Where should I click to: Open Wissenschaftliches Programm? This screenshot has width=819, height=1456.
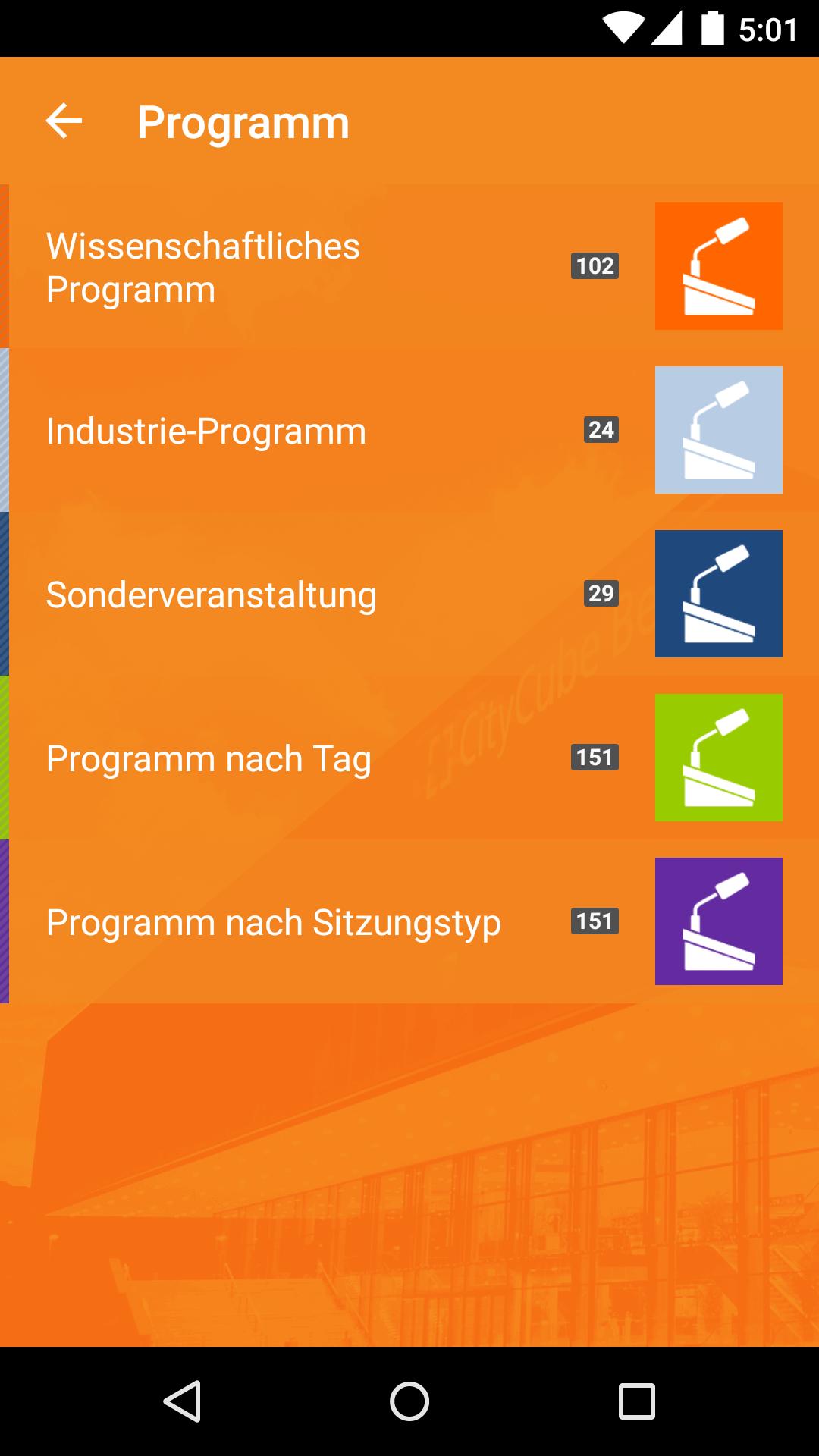click(x=203, y=267)
